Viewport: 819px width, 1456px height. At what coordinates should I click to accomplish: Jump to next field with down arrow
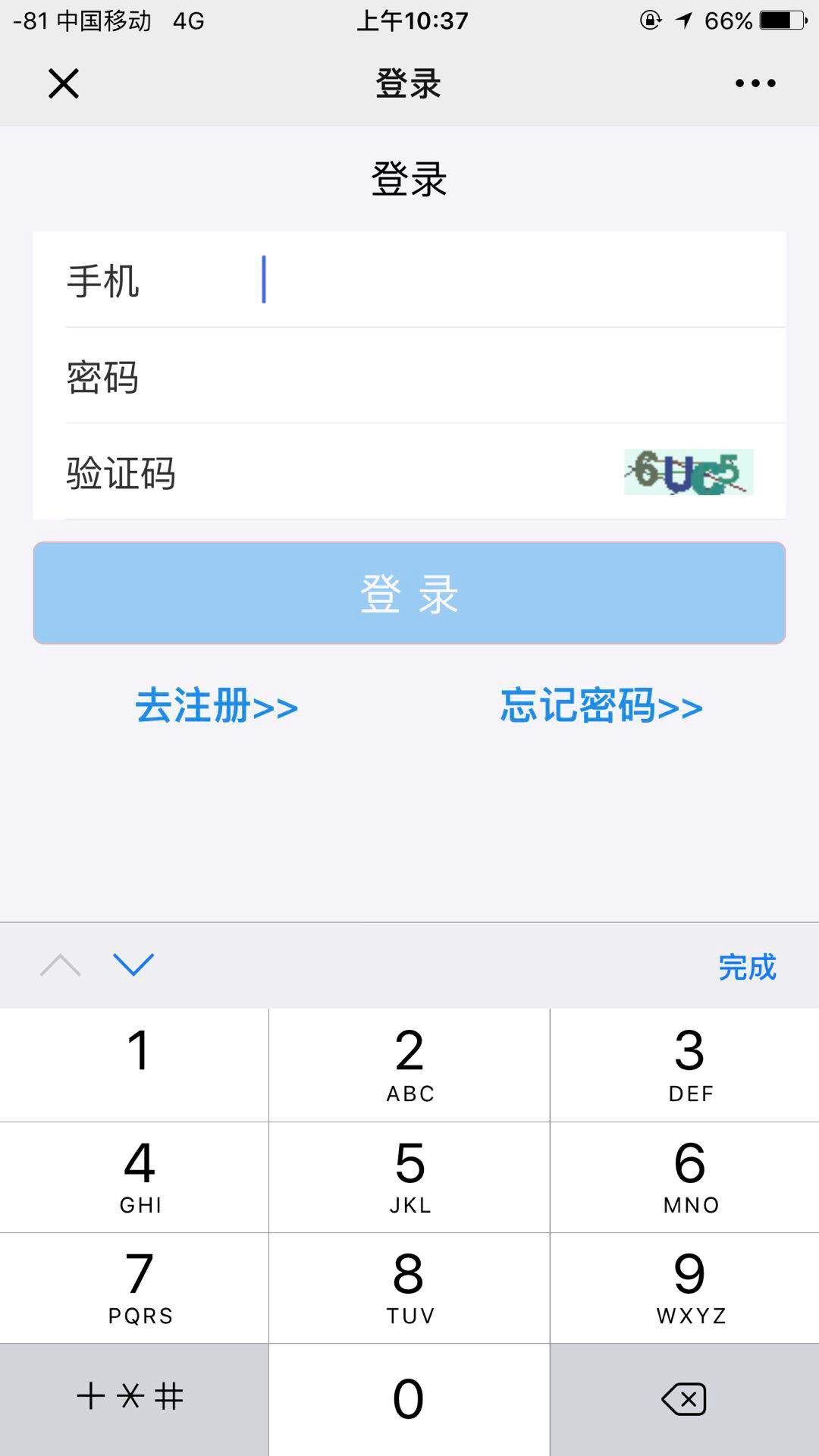point(133,965)
